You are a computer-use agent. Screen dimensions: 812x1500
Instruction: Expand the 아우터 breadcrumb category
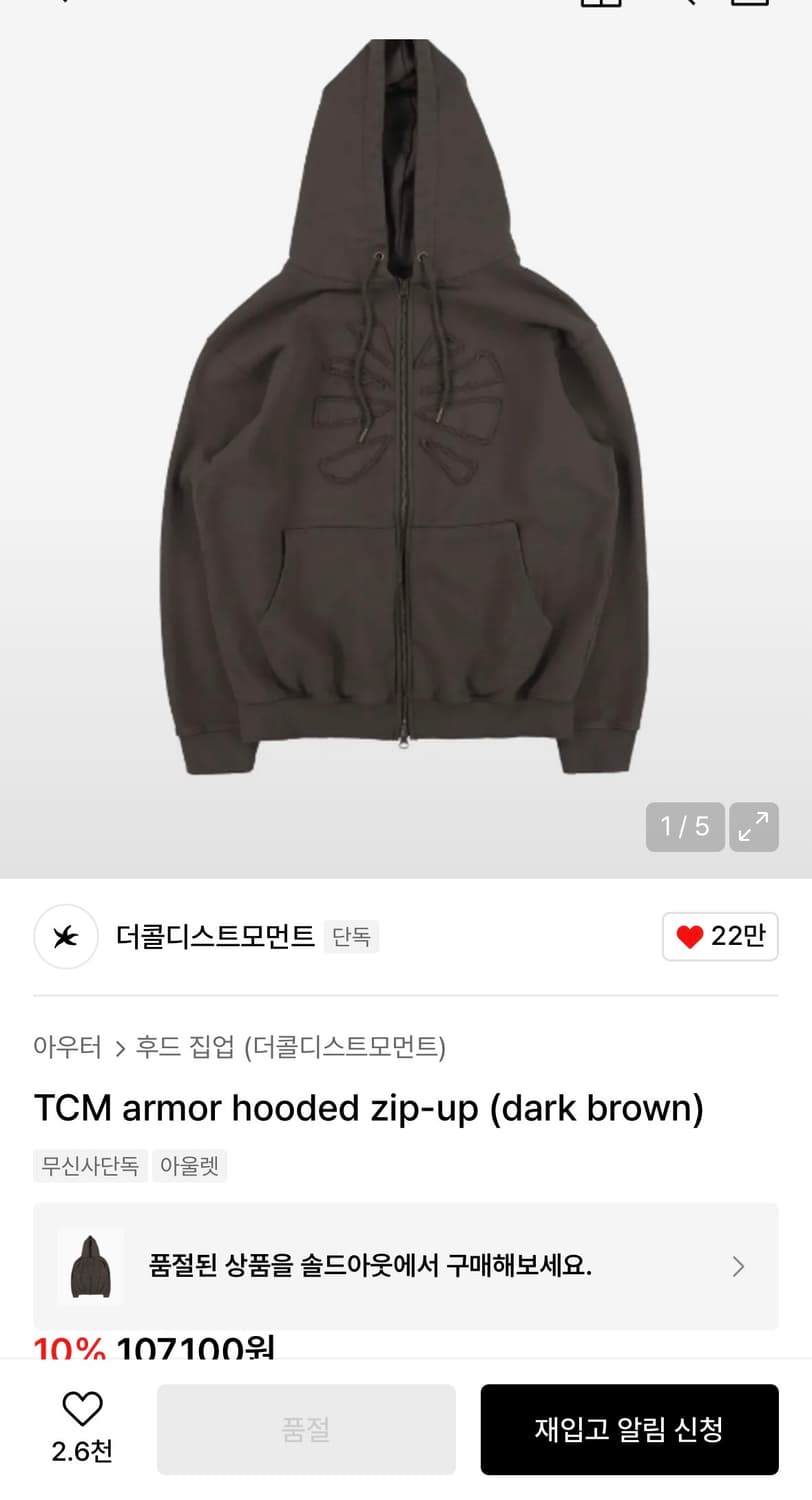pos(67,1046)
